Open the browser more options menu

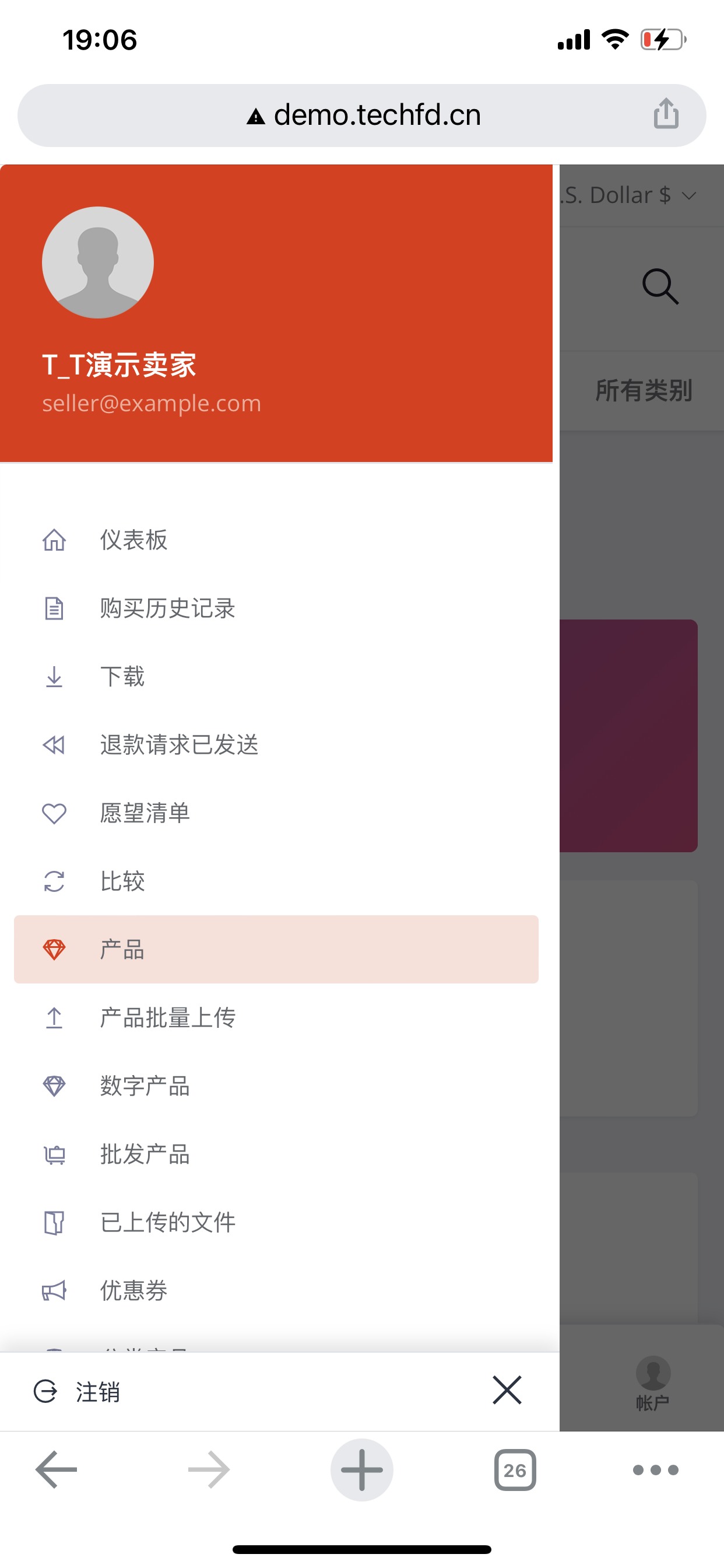pyautogui.click(x=655, y=1469)
